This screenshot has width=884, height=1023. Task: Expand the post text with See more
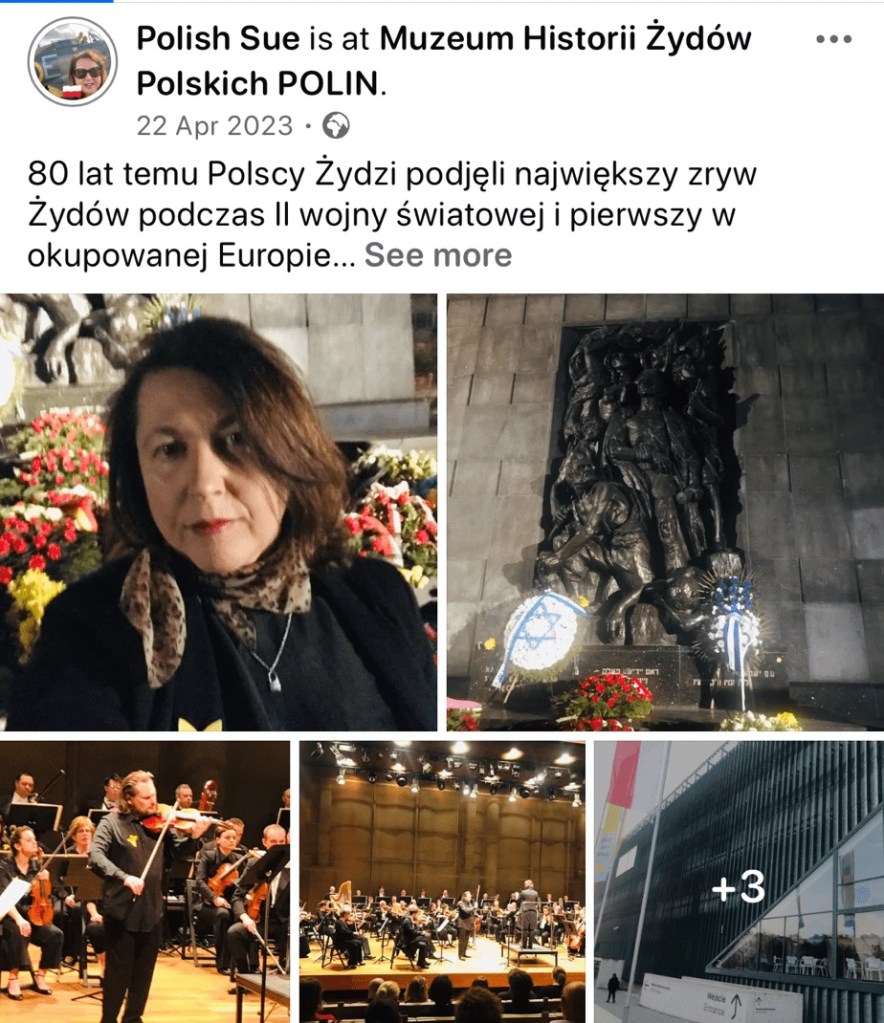pos(437,256)
